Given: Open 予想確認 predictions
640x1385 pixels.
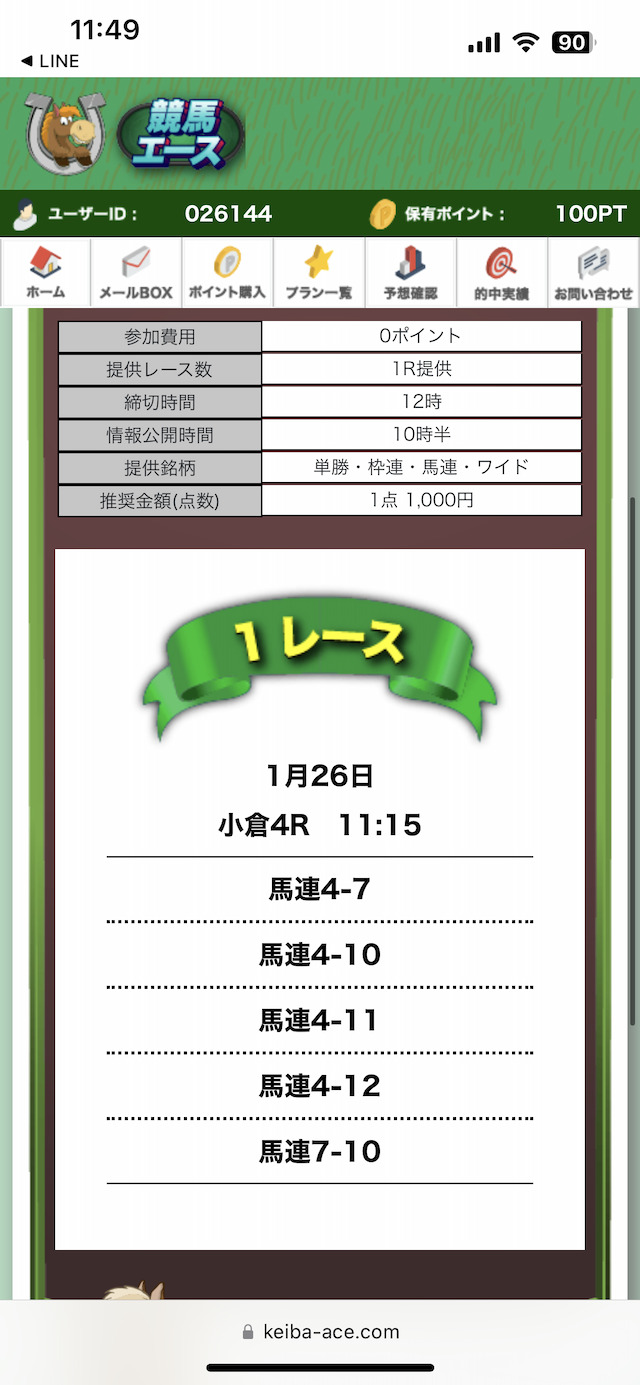Looking at the screenshot, I should click(x=410, y=273).
